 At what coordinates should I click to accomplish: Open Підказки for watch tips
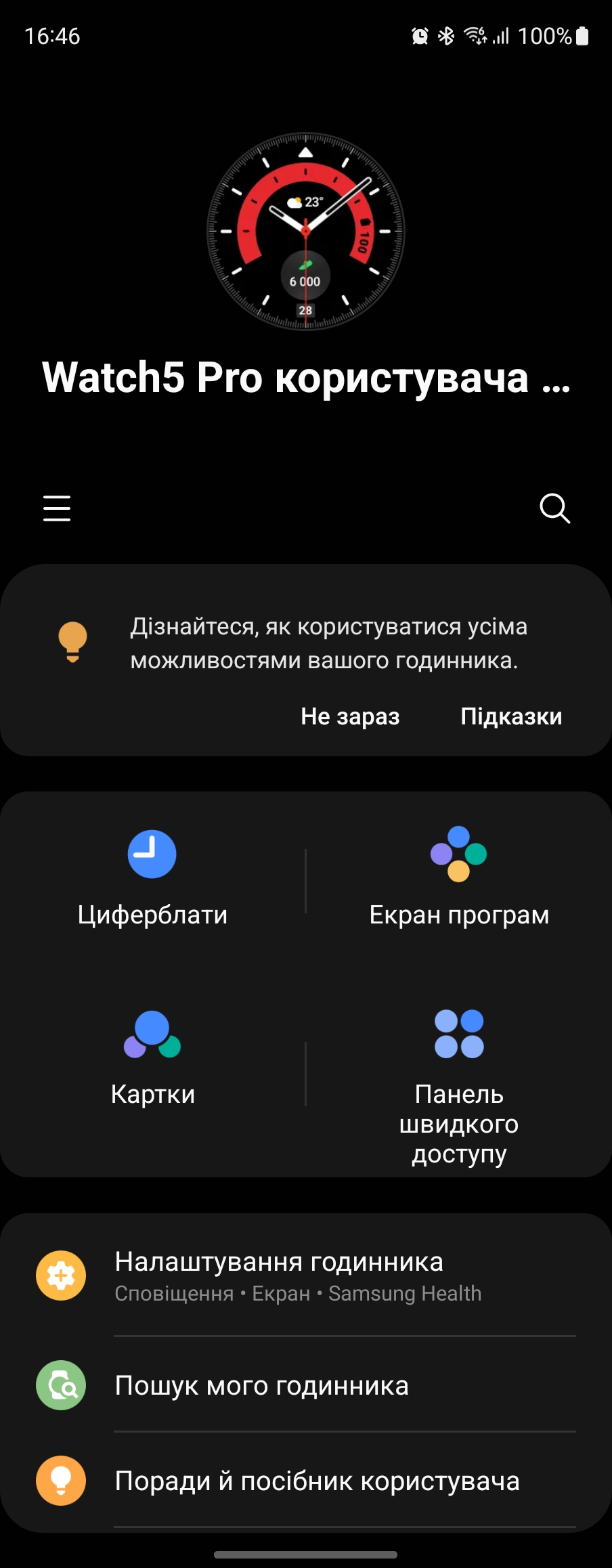(511, 716)
